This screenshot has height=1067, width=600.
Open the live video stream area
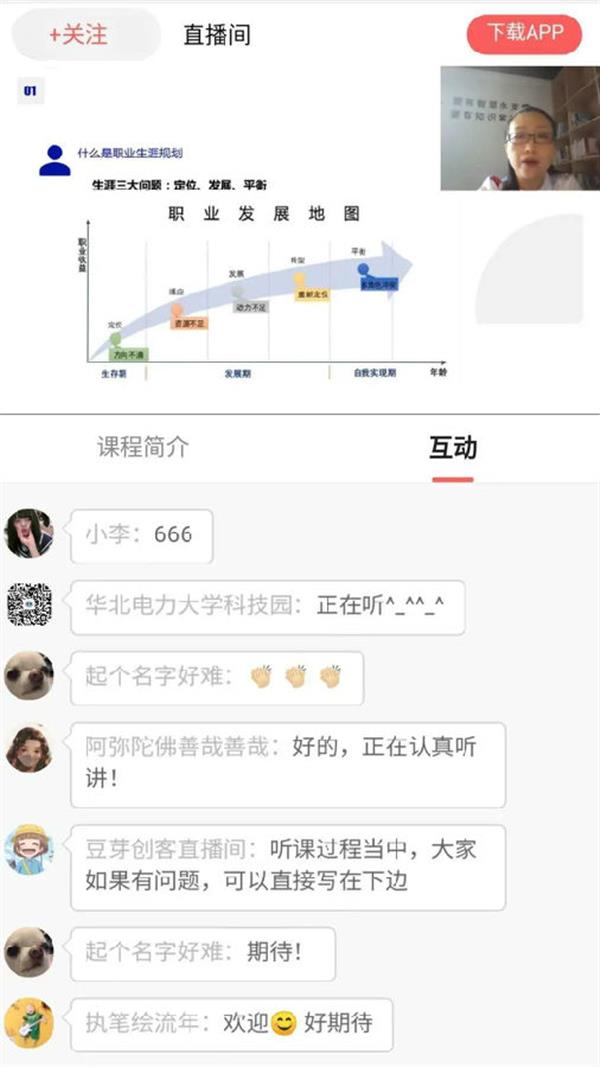click(300, 240)
